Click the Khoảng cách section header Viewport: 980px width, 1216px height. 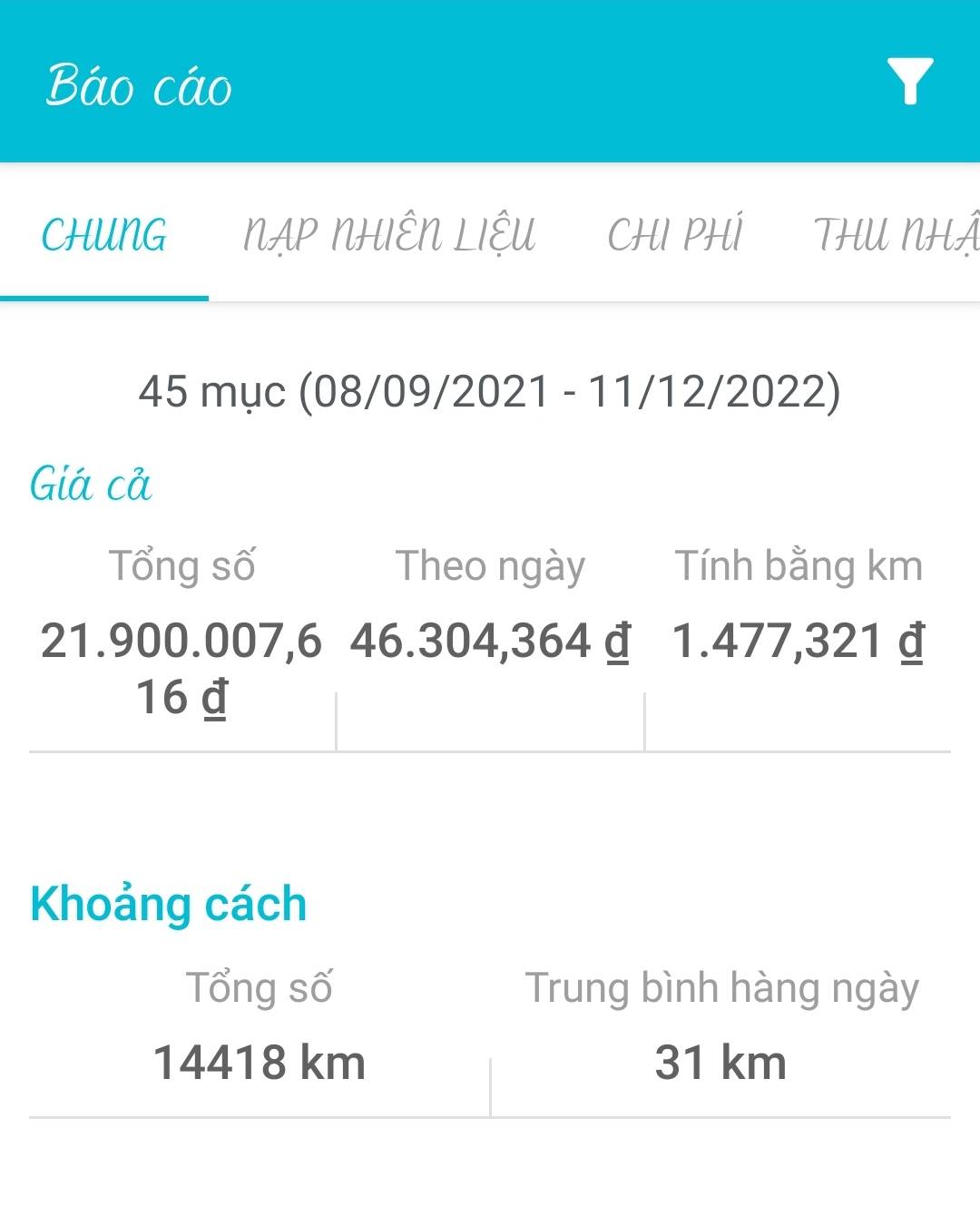pyautogui.click(x=167, y=903)
